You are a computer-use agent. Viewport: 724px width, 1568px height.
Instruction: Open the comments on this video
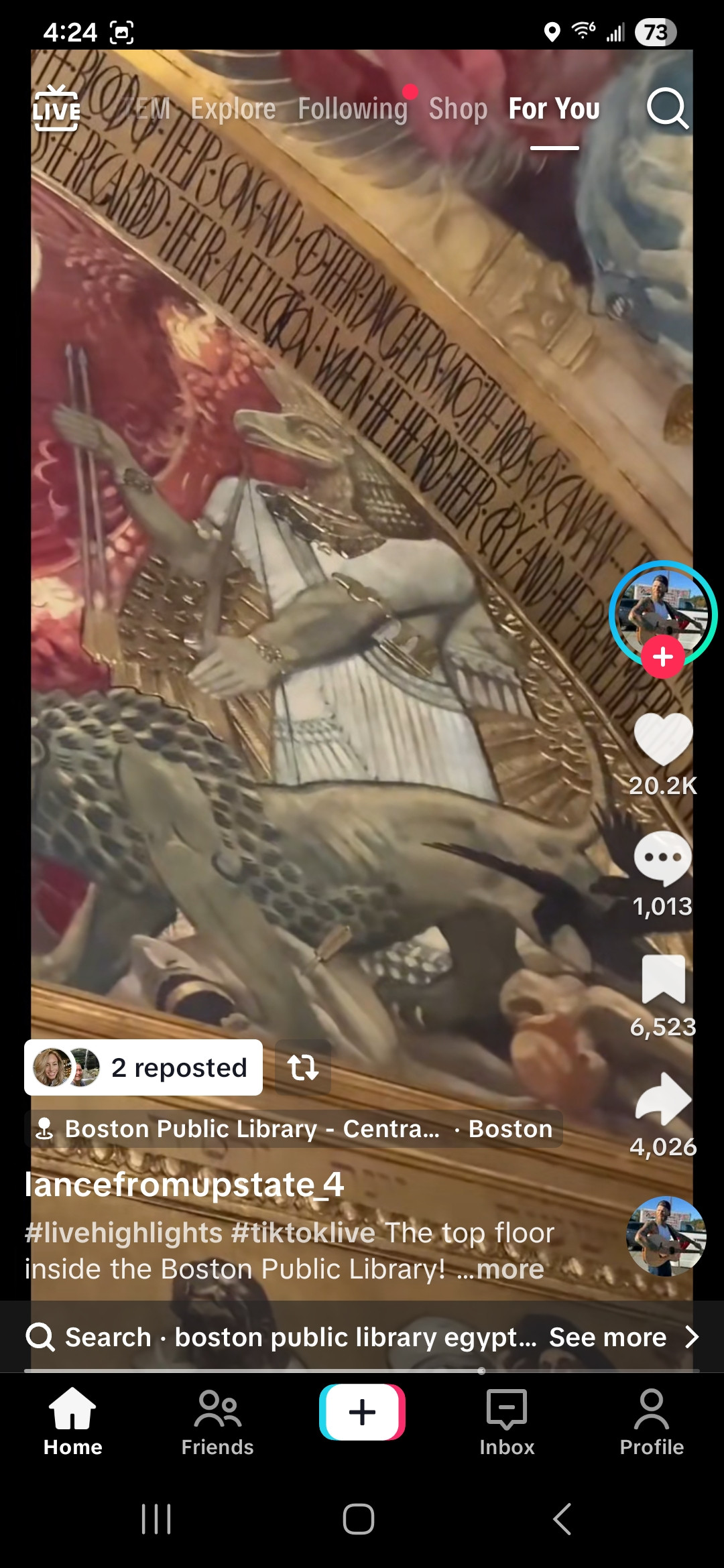(x=663, y=858)
